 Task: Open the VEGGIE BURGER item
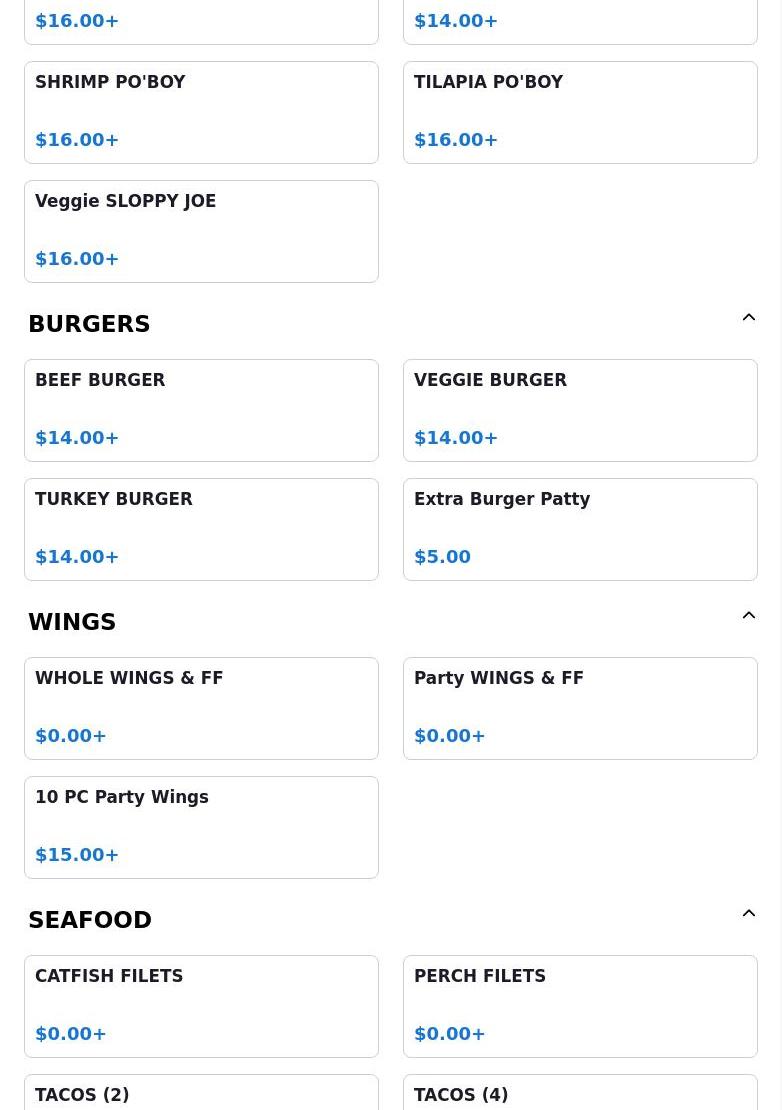coord(580,410)
